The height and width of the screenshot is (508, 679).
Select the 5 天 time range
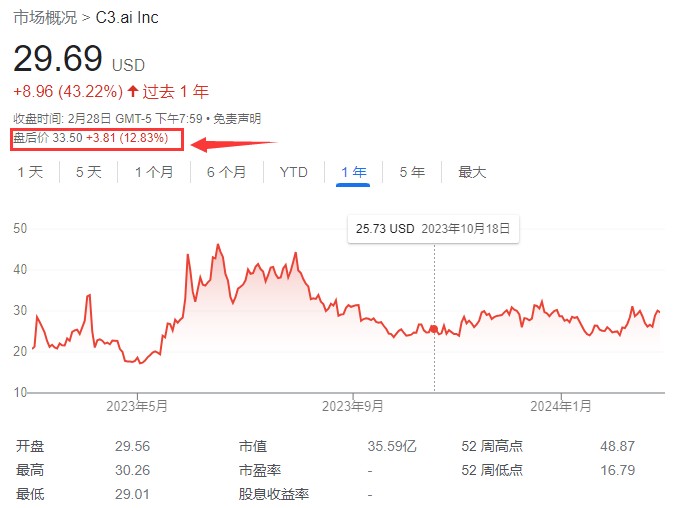(x=89, y=172)
